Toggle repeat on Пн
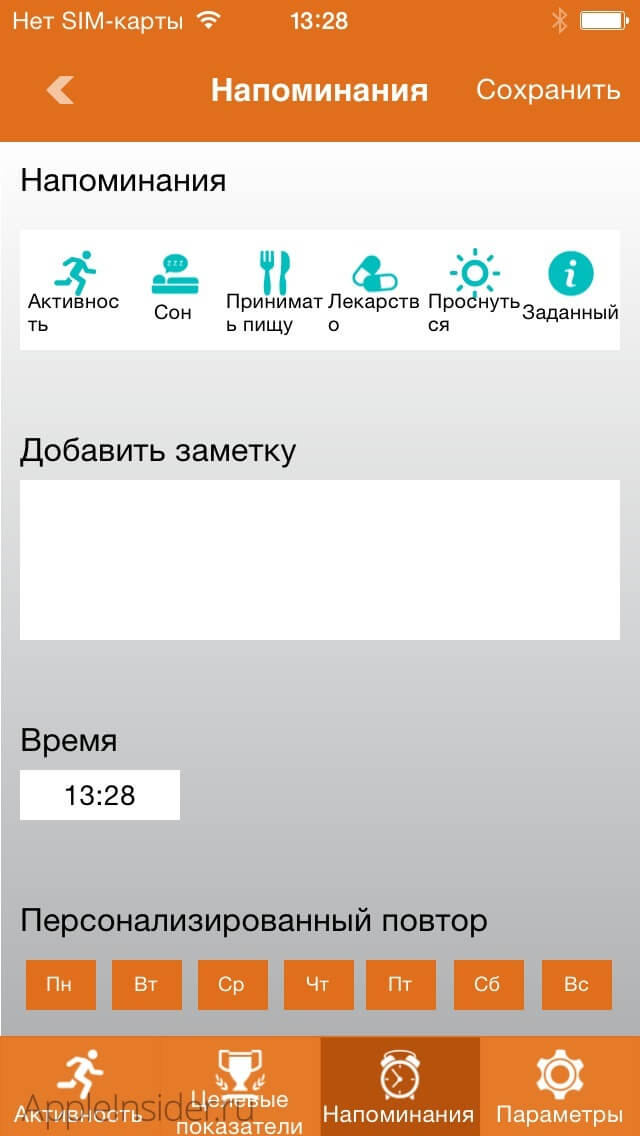This screenshot has height=1136, width=640. pos(59,984)
